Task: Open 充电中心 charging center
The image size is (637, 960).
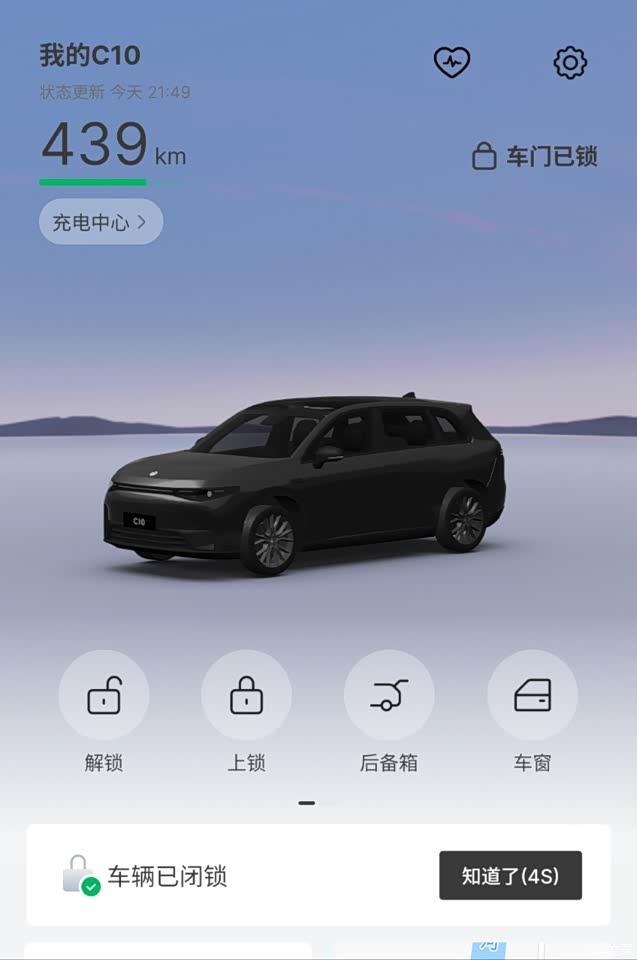Action: click(x=100, y=222)
